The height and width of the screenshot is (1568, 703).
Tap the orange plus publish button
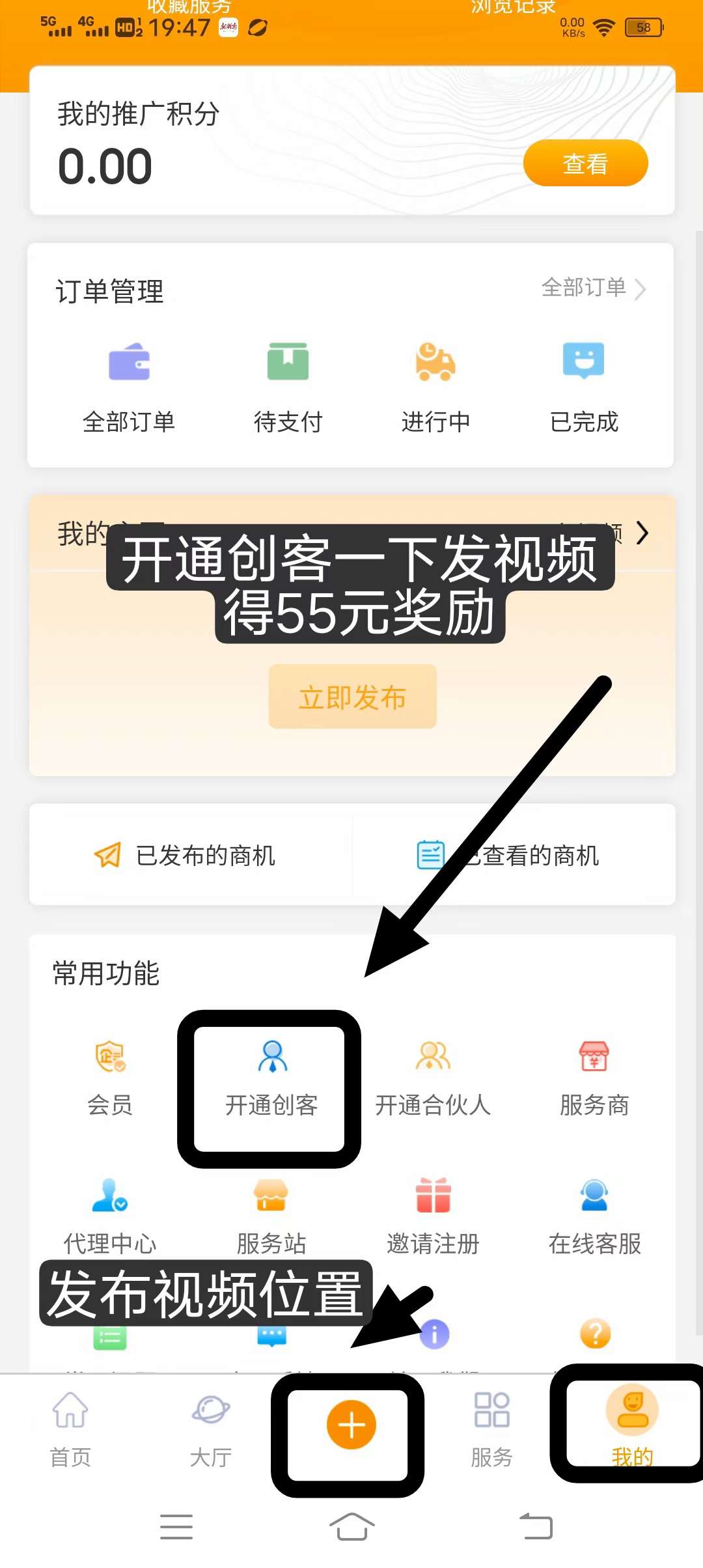[x=351, y=1425]
